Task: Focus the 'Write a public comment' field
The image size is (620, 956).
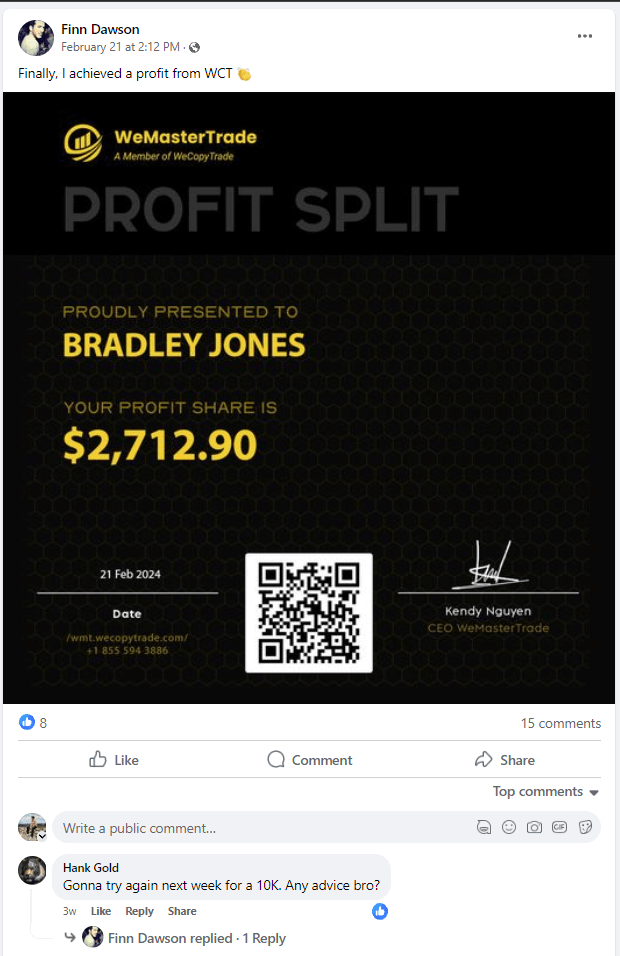Action: point(250,828)
